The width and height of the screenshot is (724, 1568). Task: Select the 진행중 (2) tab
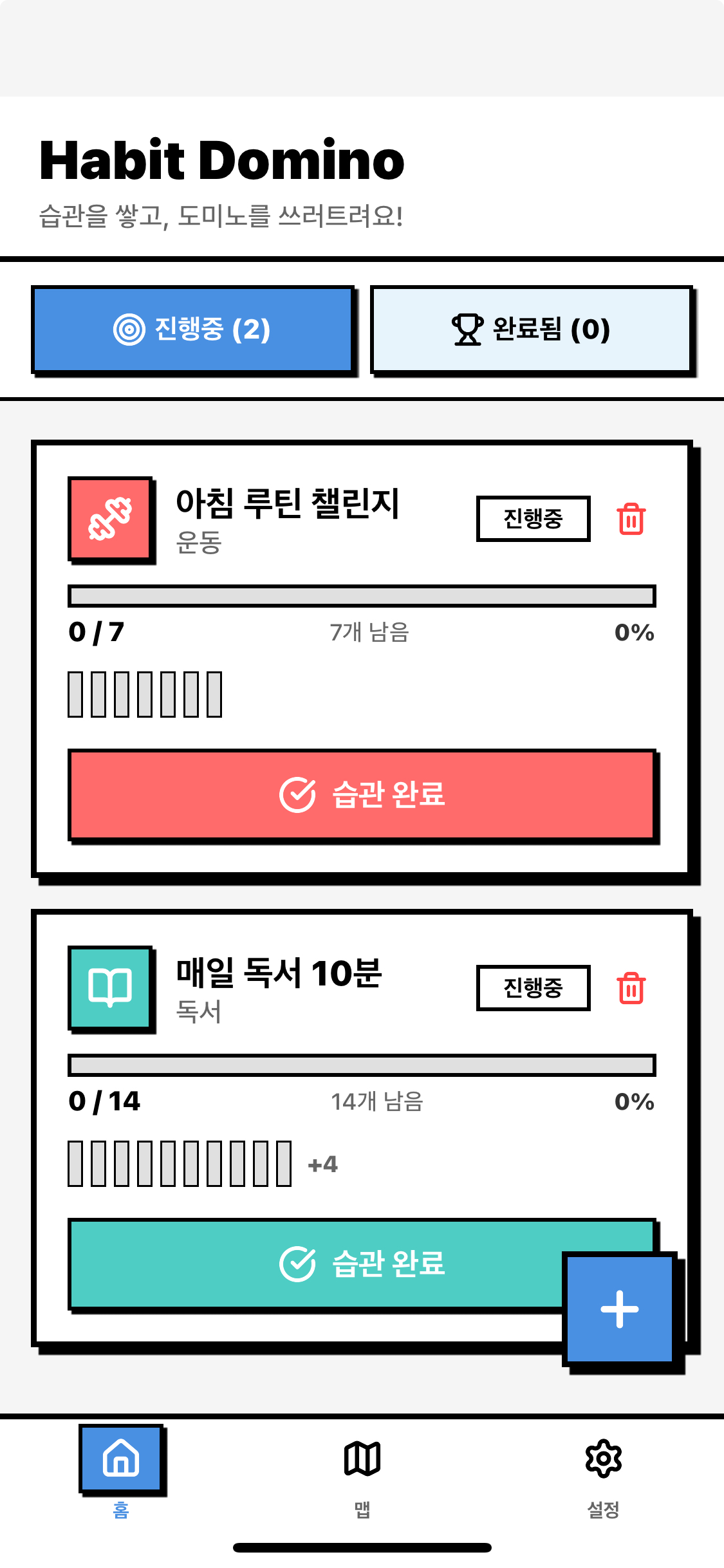pos(192,329)
